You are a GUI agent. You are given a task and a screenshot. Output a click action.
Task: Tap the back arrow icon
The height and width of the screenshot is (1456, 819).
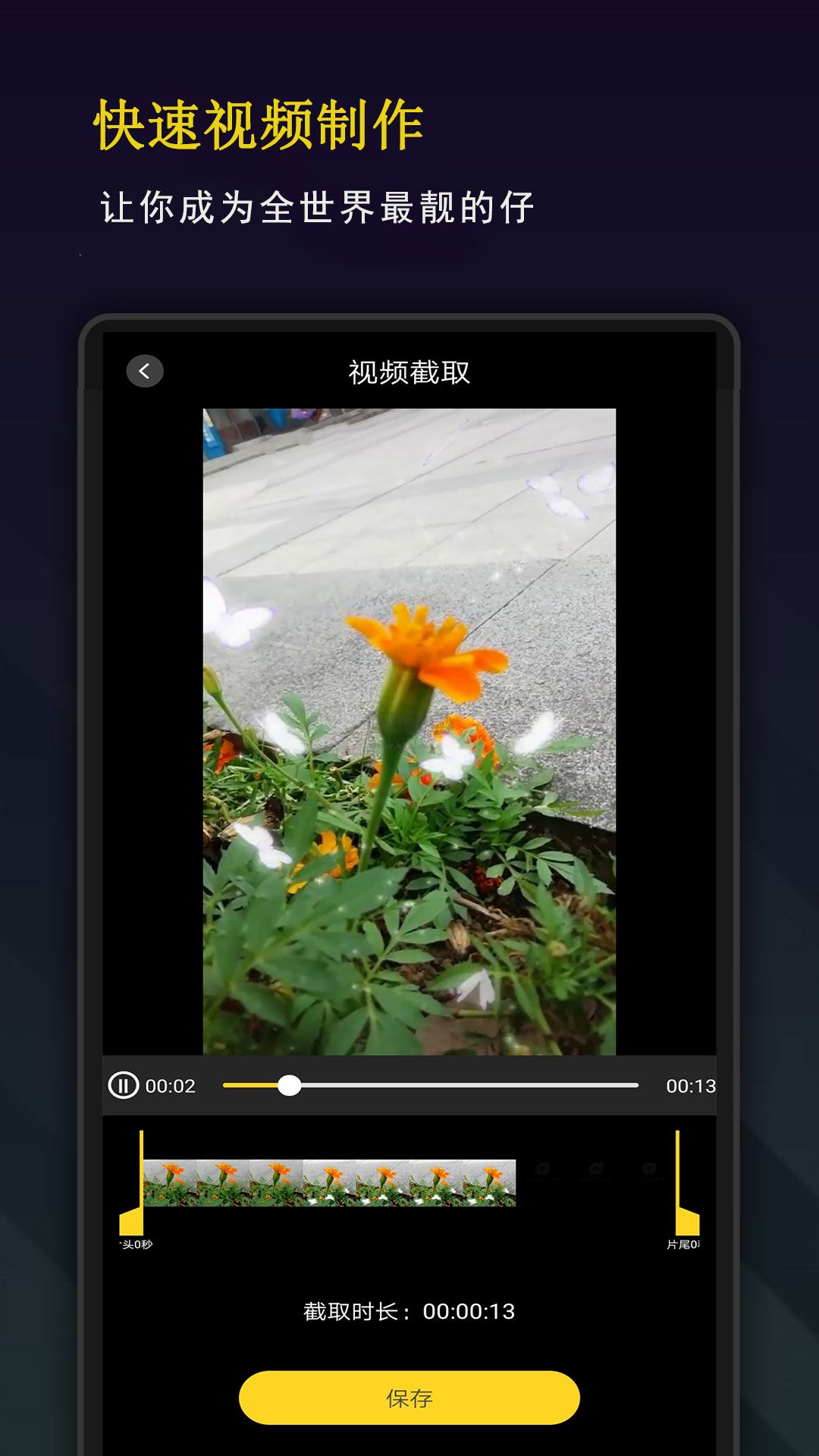click(x=145, y=369)
